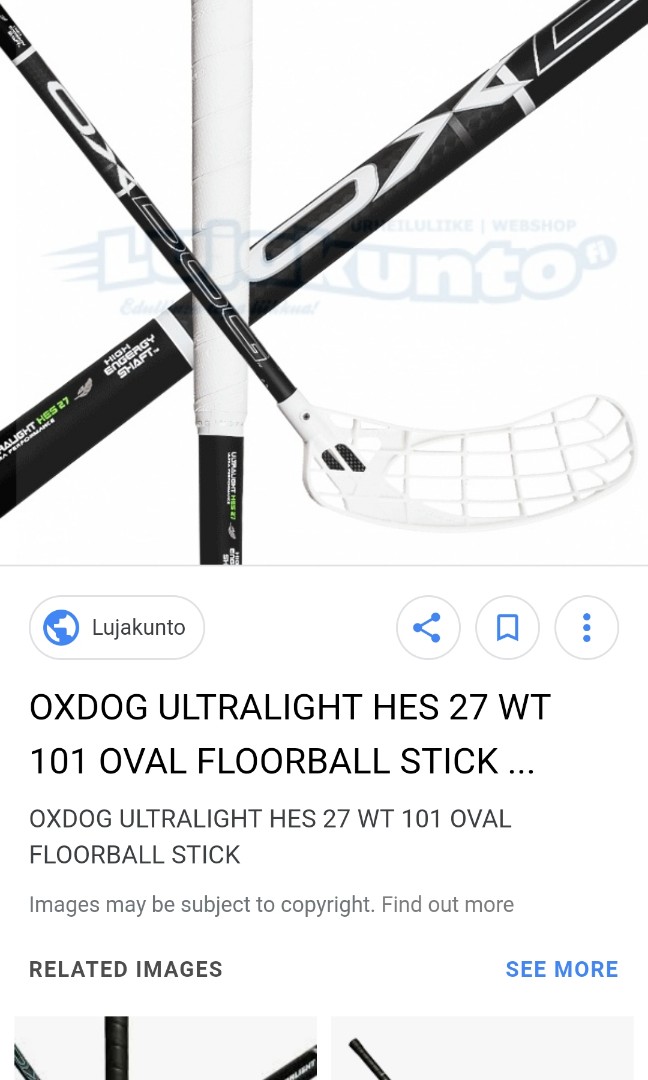Open the three-dot overflow menu
Image resolution: width=648 pixels, height=1080 pixels.
586,628
